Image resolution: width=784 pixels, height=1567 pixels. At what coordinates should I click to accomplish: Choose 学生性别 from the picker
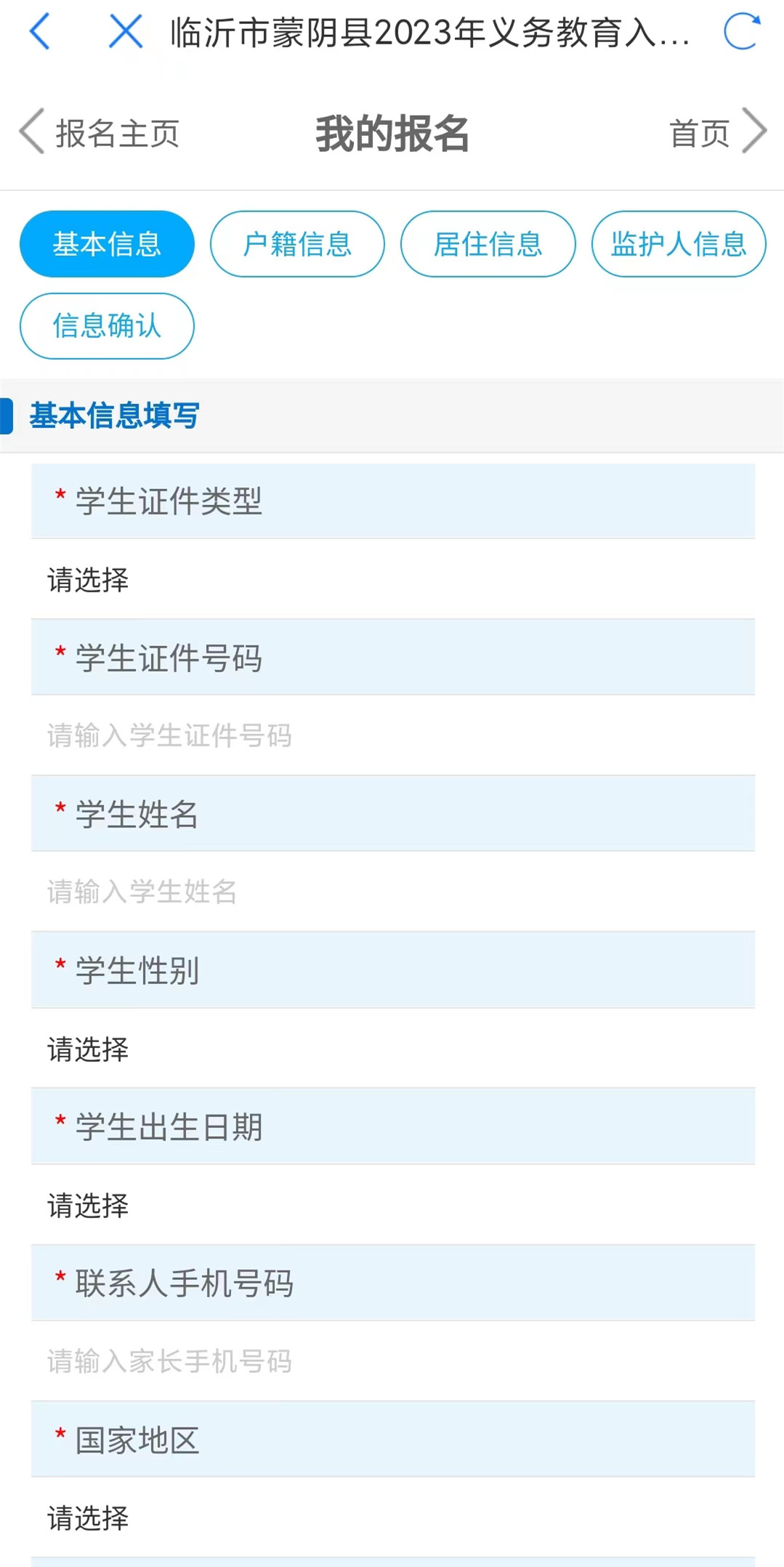pos(393,1049)
